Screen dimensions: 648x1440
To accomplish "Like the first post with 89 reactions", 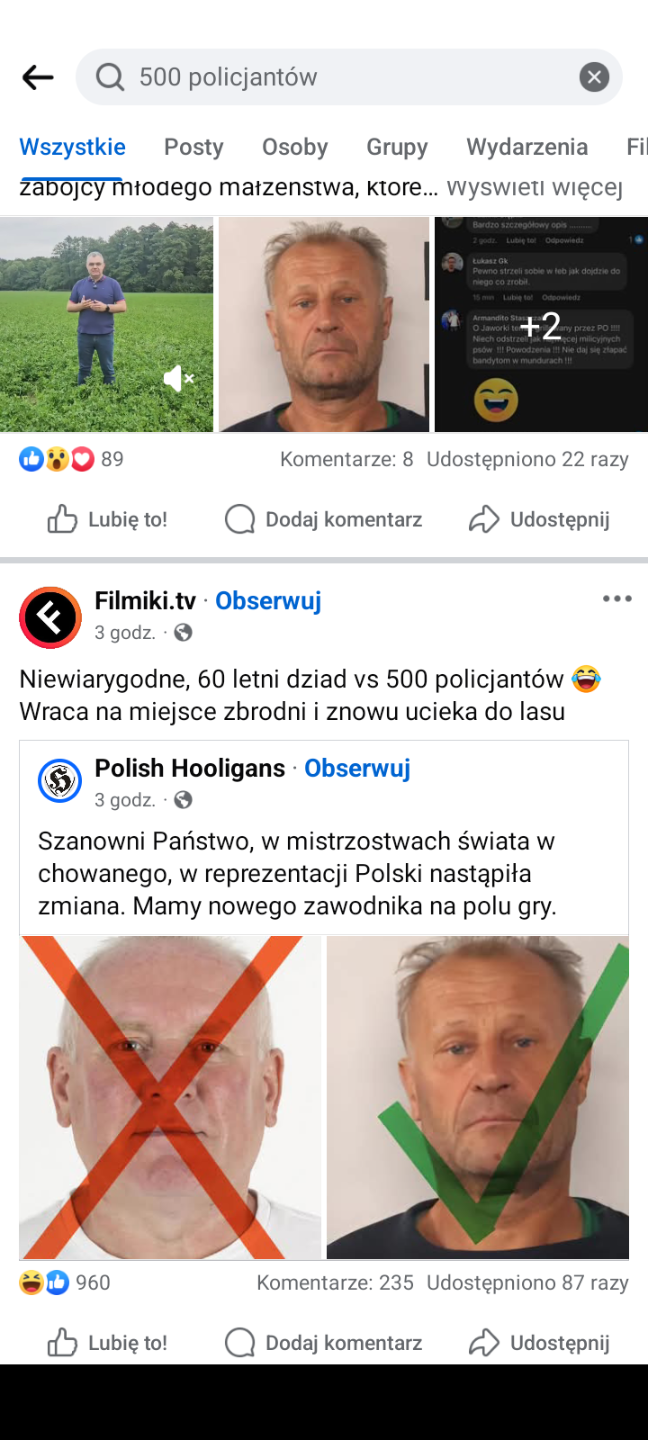I will point(107,519).
